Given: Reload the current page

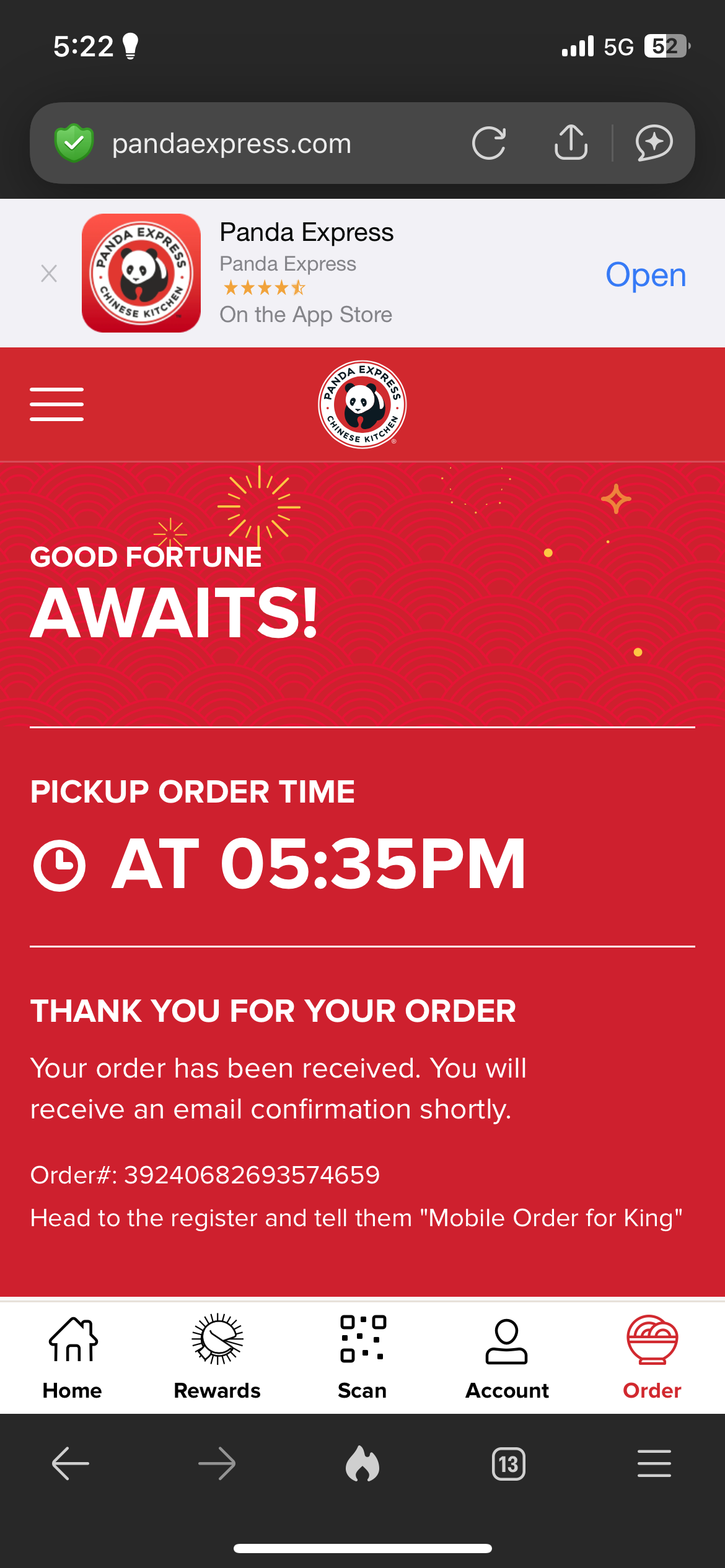Looking at the screenshot, I should point(489,143).
